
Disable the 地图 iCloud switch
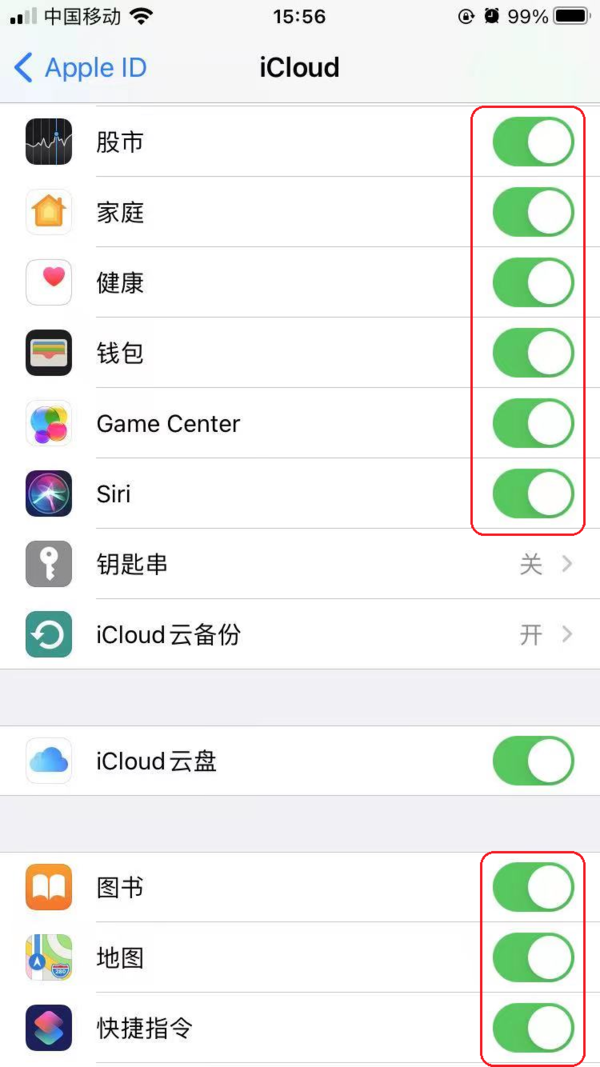533,958
